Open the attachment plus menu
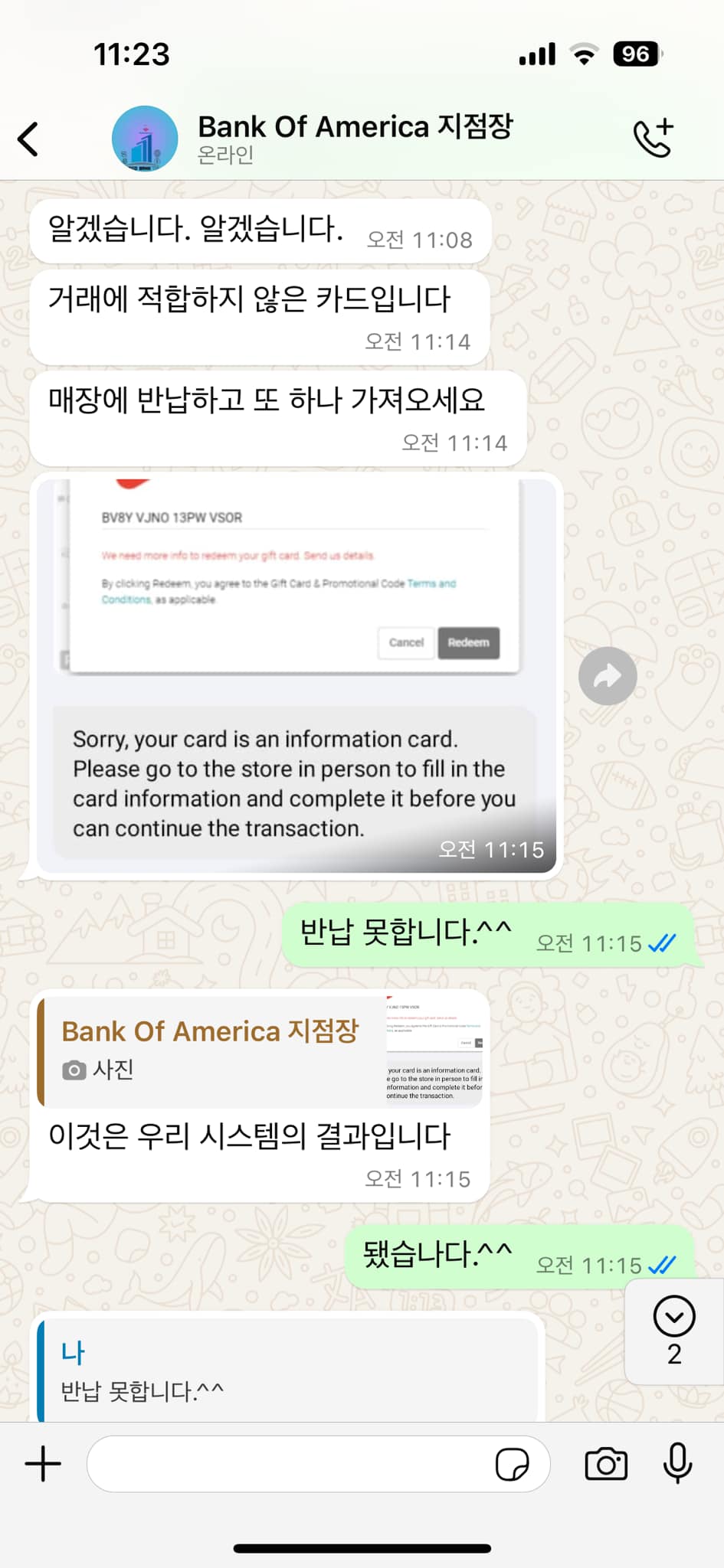Screen dimensions: 724x1568 point(44,1465)
